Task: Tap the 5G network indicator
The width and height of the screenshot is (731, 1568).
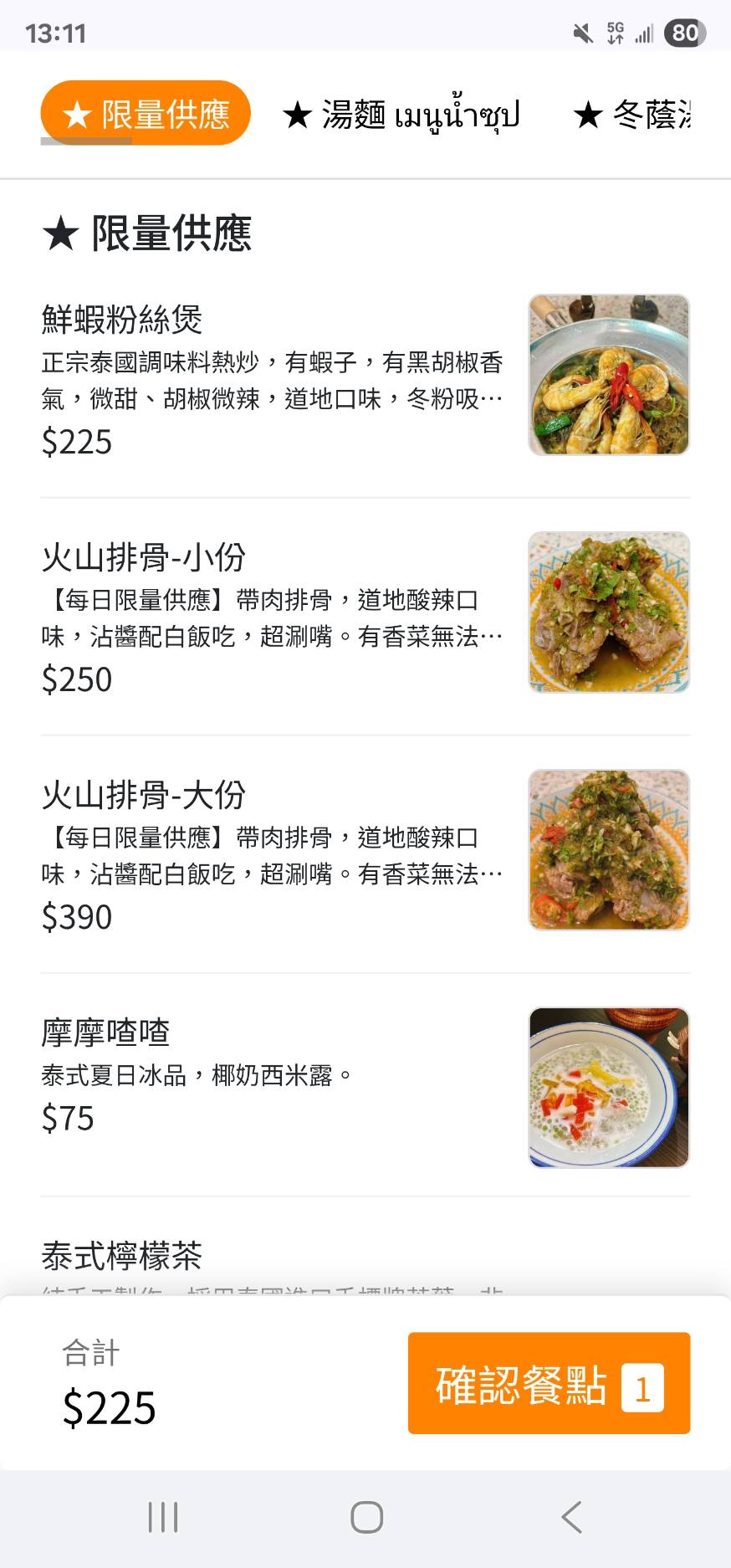Action: pyautogui.click(x=613, y=32)
